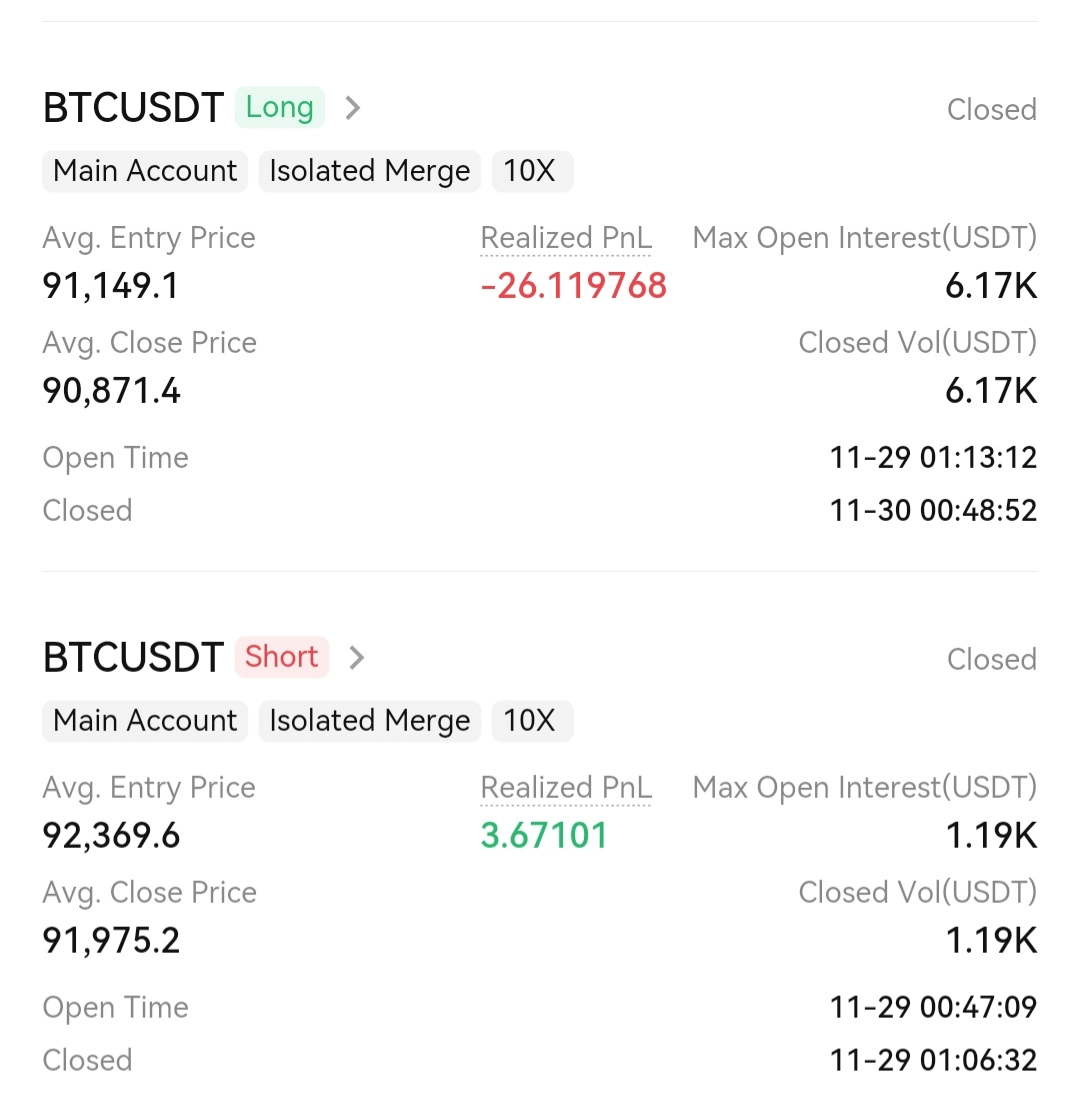
Task: Select the BTCUSDT Long symbol title
Action: point(133,107)
